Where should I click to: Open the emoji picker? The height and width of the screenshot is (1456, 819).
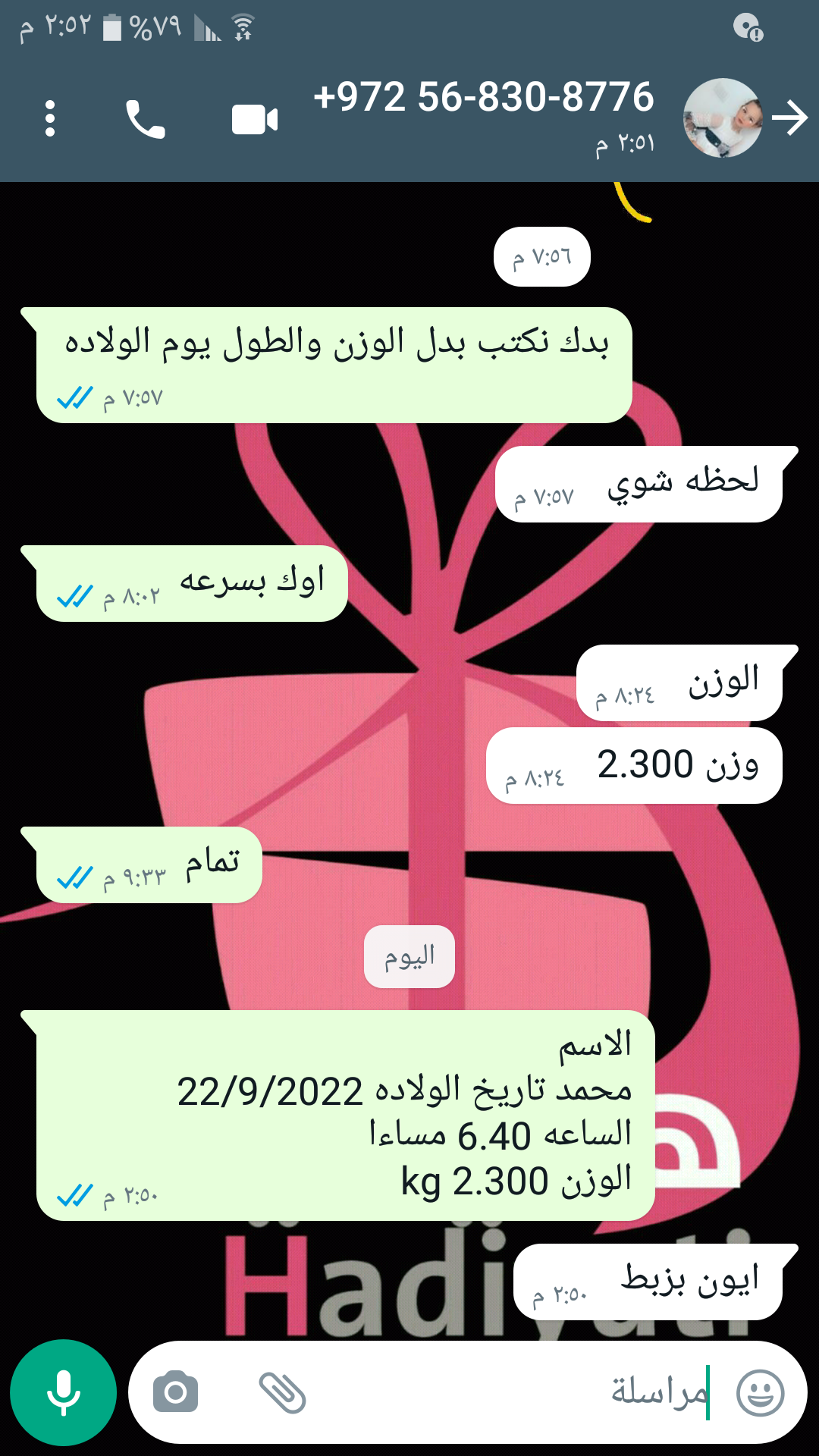pos(760,1392)
